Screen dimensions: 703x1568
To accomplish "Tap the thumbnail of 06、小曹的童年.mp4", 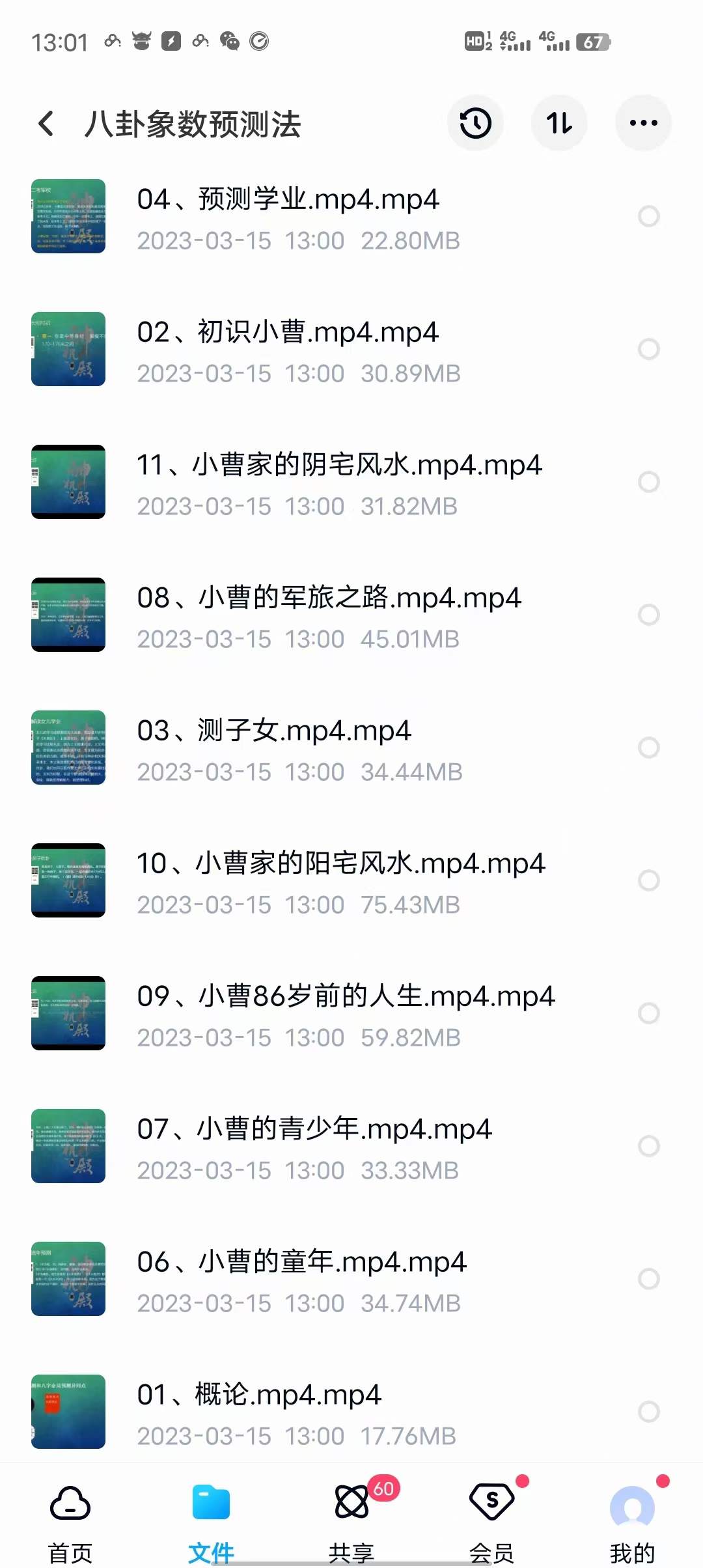I will (x=68, y=1279).
